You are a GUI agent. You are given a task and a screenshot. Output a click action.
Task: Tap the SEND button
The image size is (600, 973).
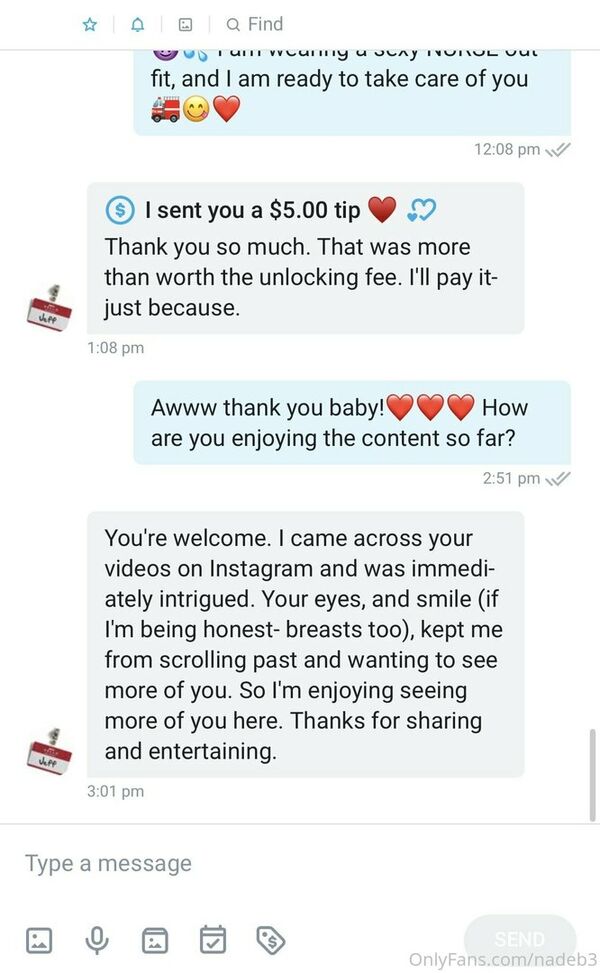tap(520, 939)
